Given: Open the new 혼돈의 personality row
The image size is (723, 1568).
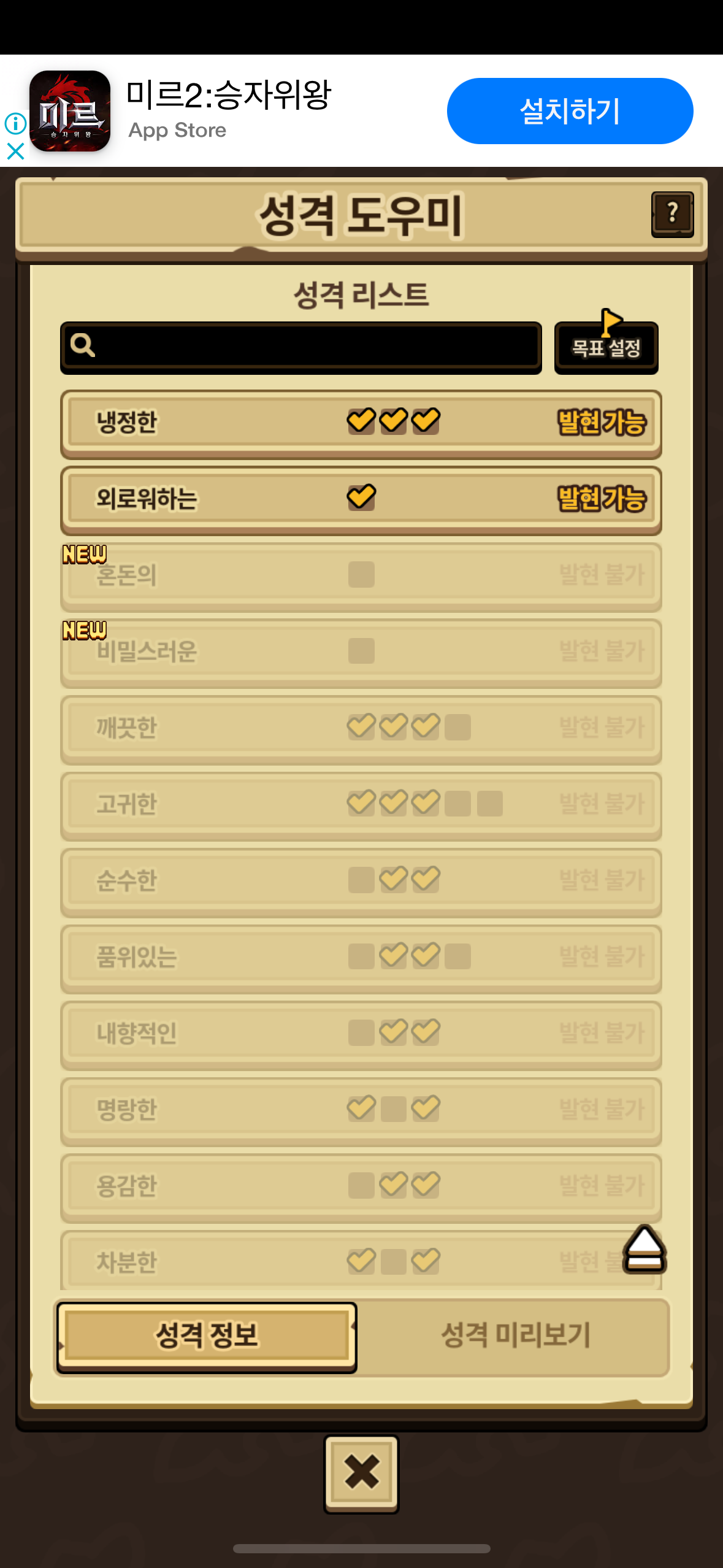Looking at the screenshot, I should 361,576.
